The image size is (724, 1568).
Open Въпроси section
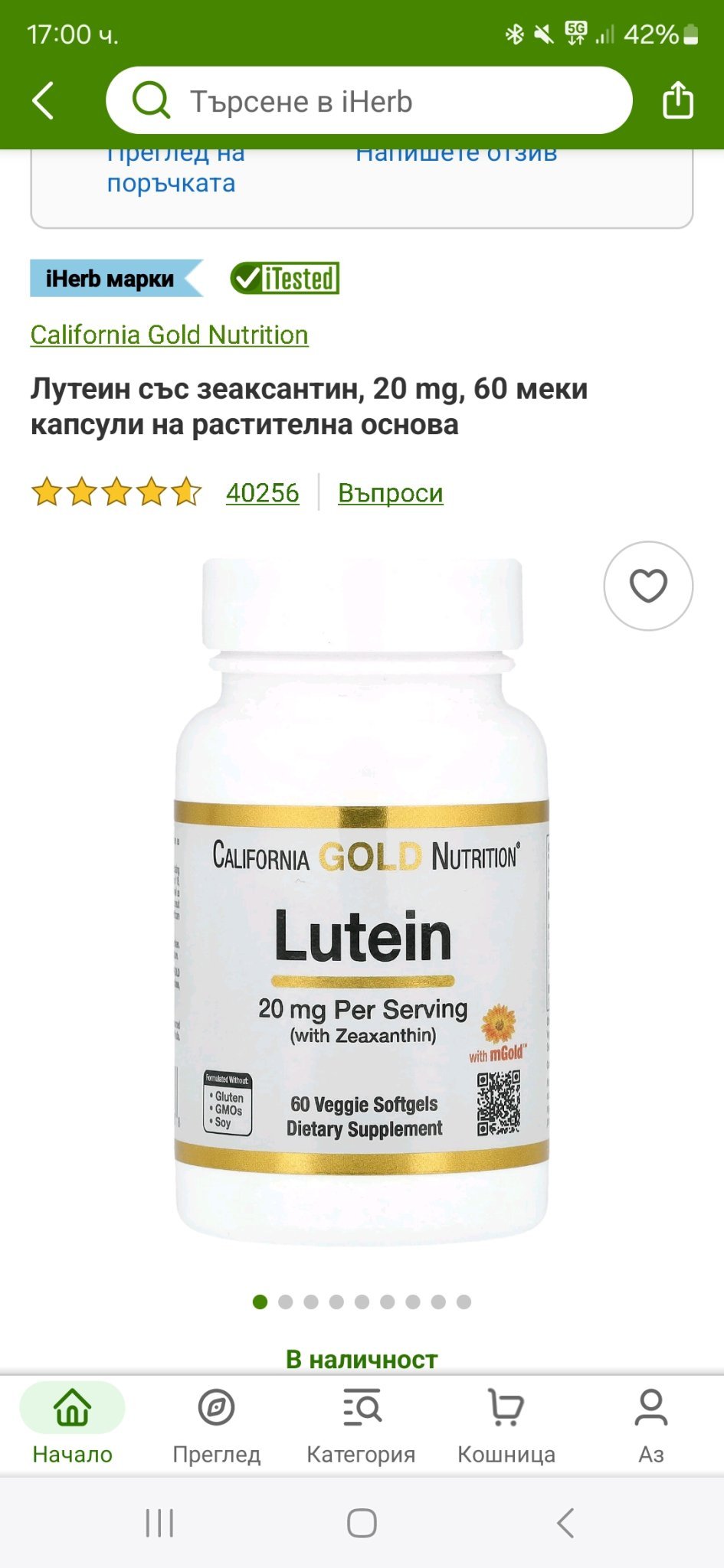coord(390,493)
